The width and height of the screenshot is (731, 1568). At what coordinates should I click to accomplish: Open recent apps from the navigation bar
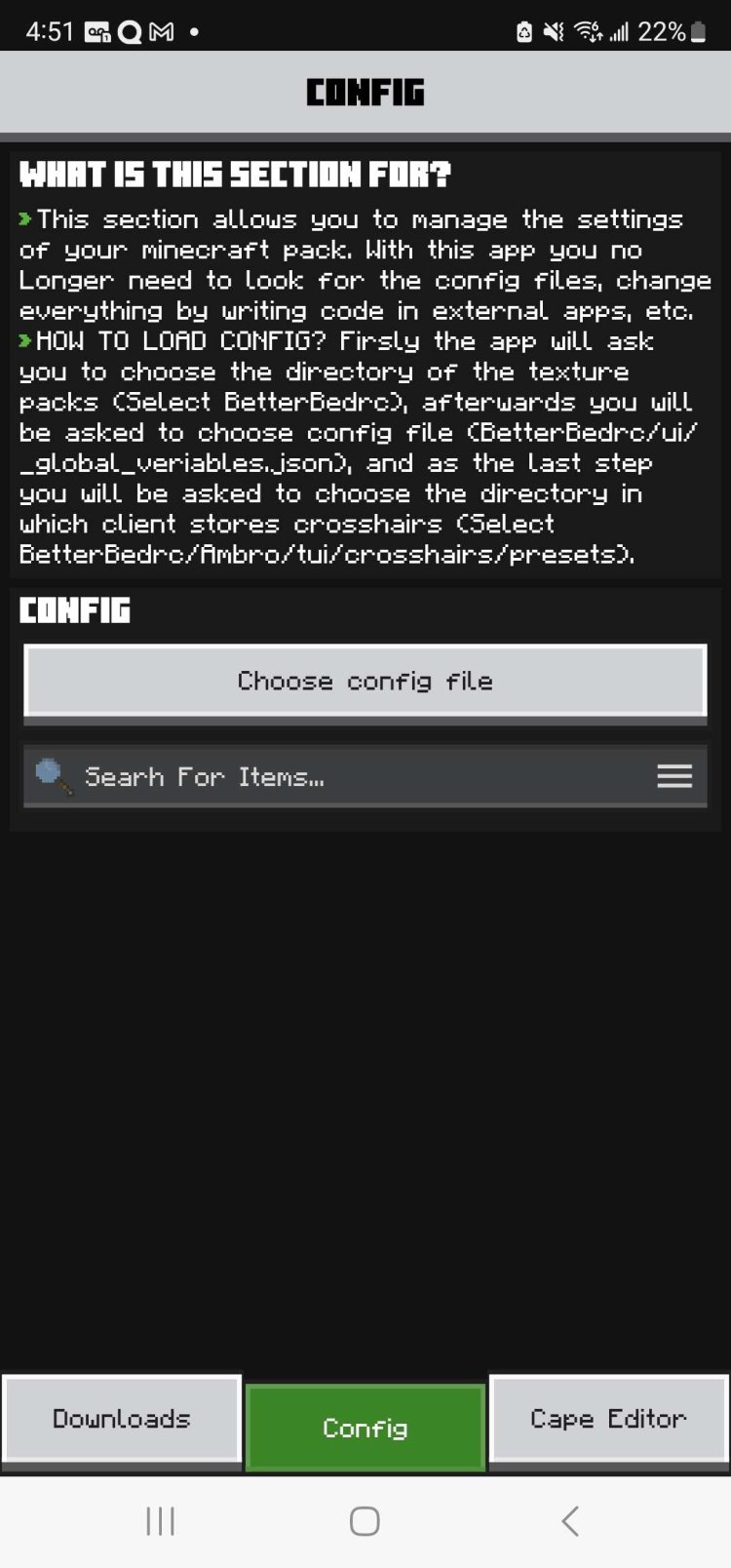[x=160, y=1521]
